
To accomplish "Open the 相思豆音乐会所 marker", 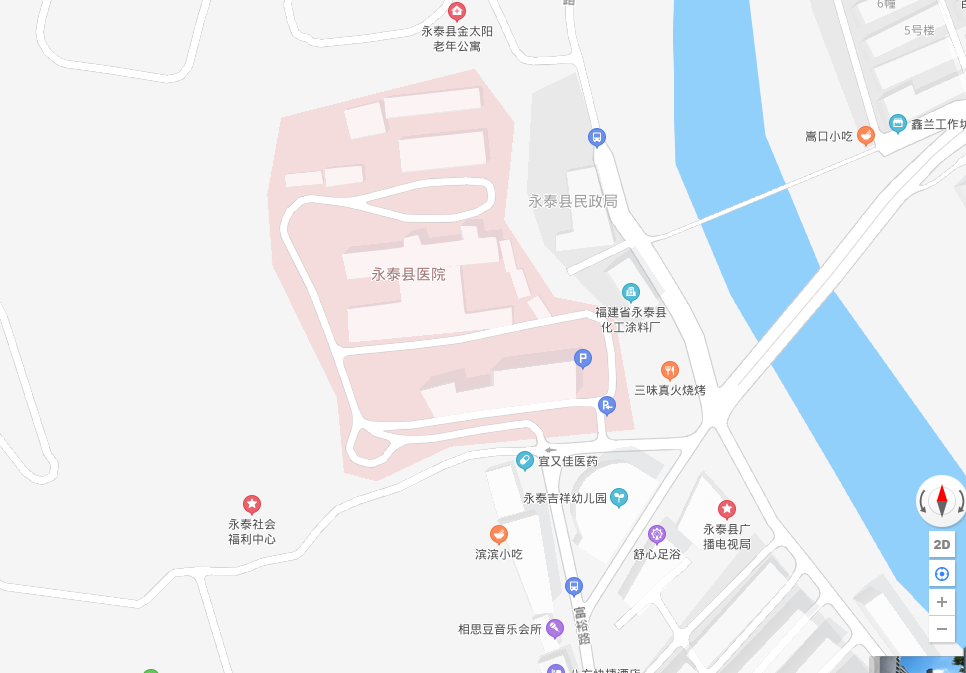I will [554, 628].
